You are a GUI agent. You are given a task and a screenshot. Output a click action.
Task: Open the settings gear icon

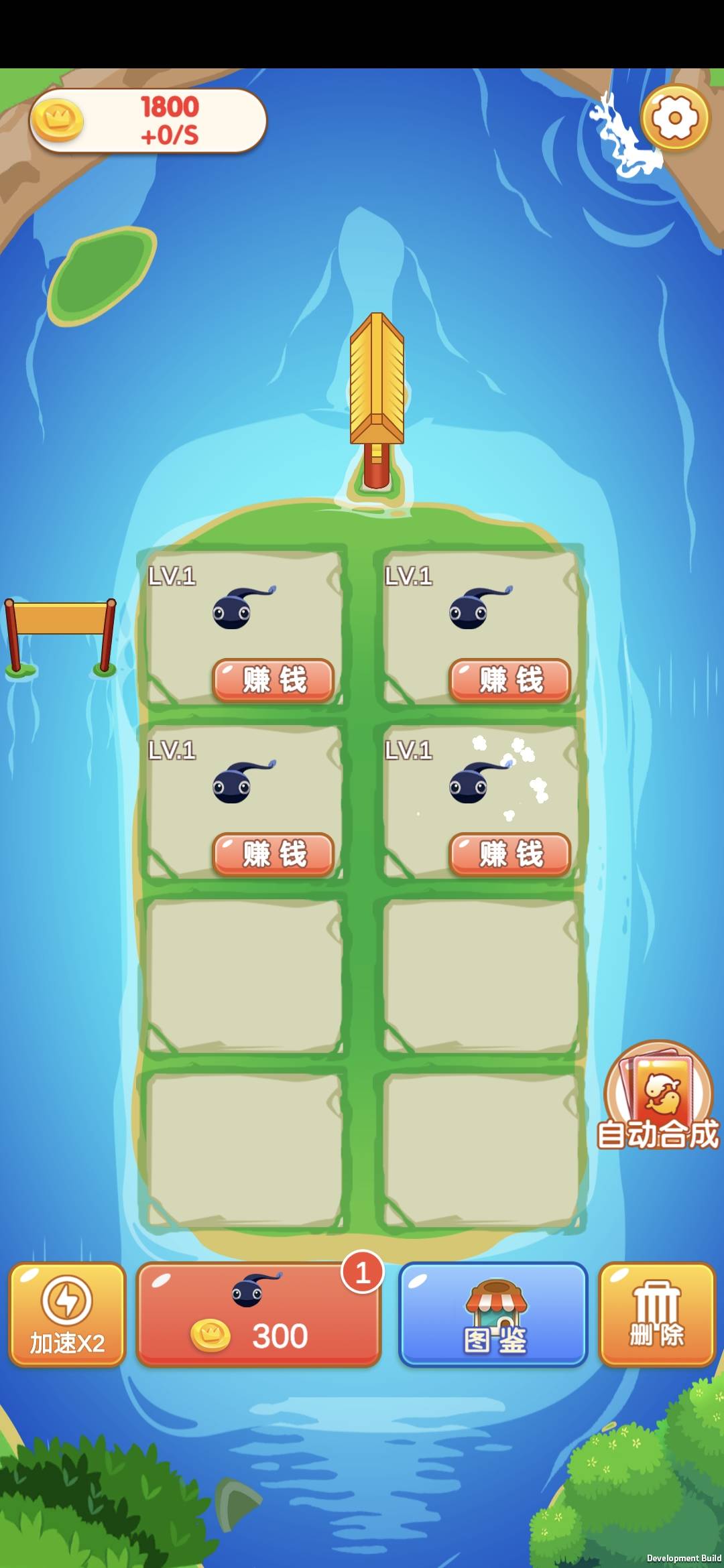tap(674, 118)
